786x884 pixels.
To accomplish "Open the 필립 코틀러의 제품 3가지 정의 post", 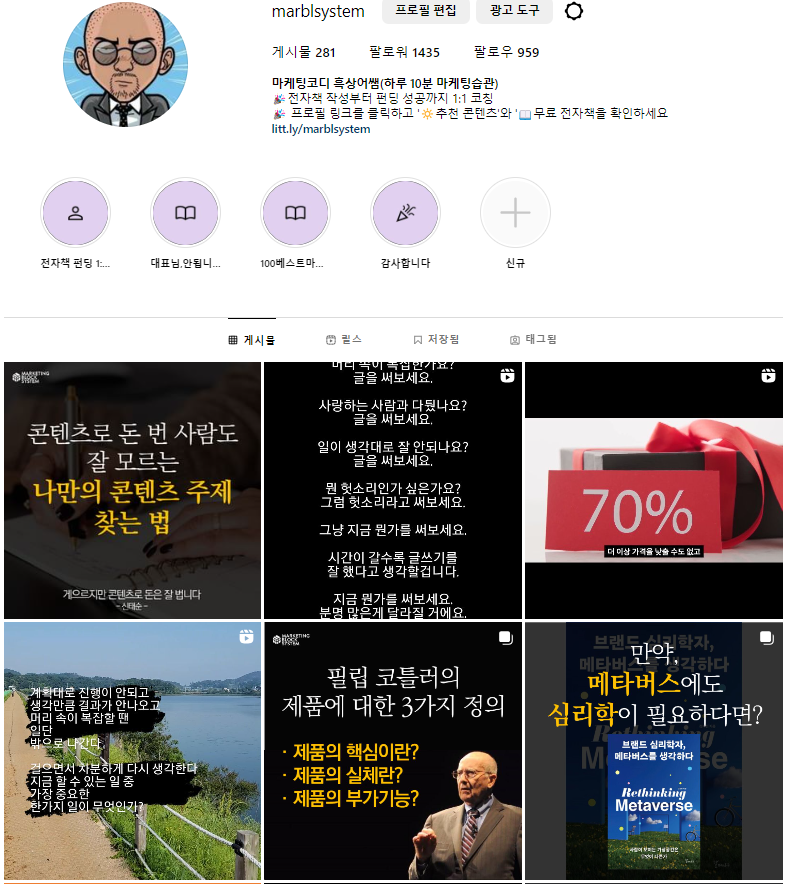I will 393,750.
